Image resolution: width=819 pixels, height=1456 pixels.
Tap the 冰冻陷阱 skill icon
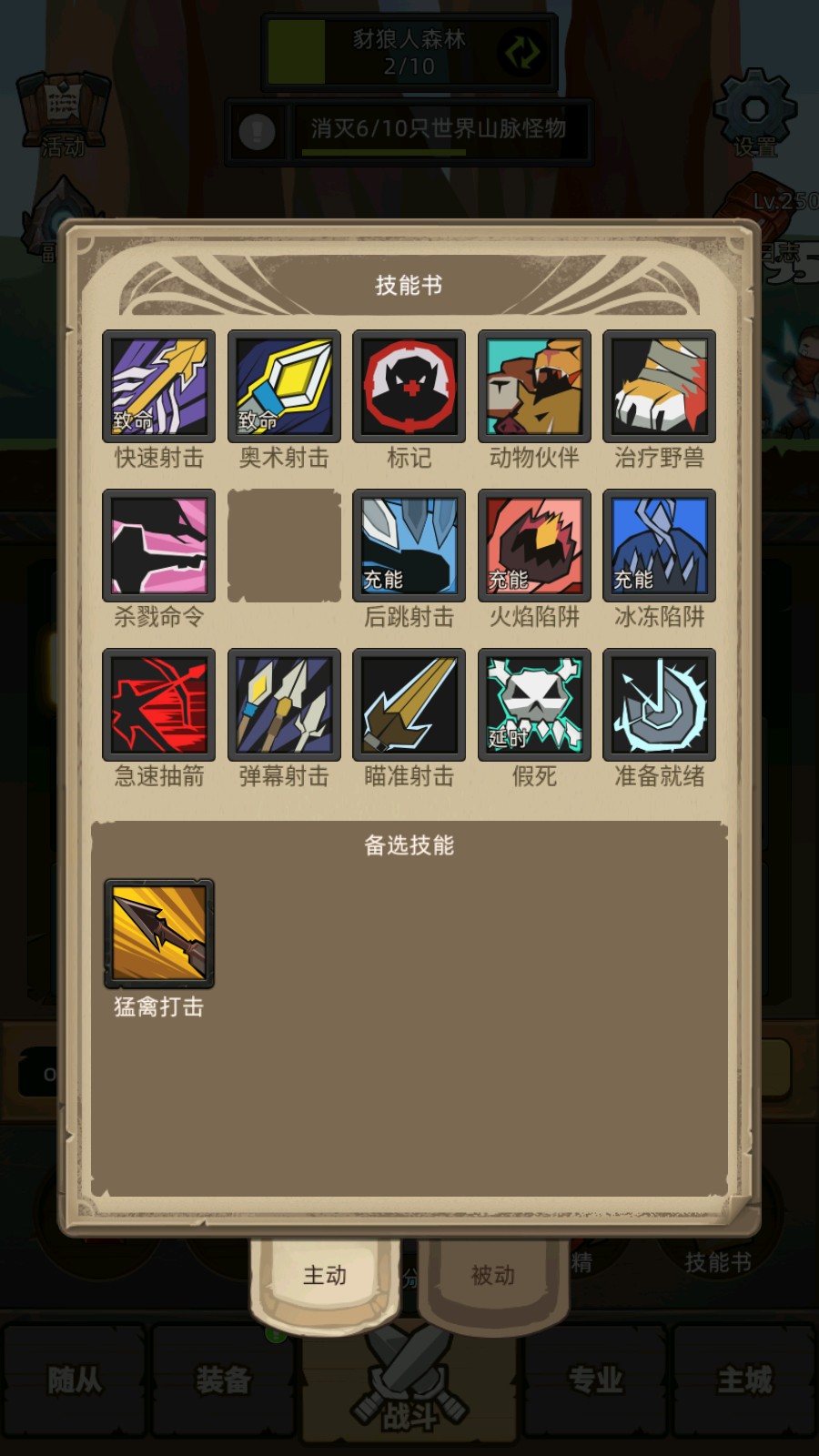(x=659, y=545)
